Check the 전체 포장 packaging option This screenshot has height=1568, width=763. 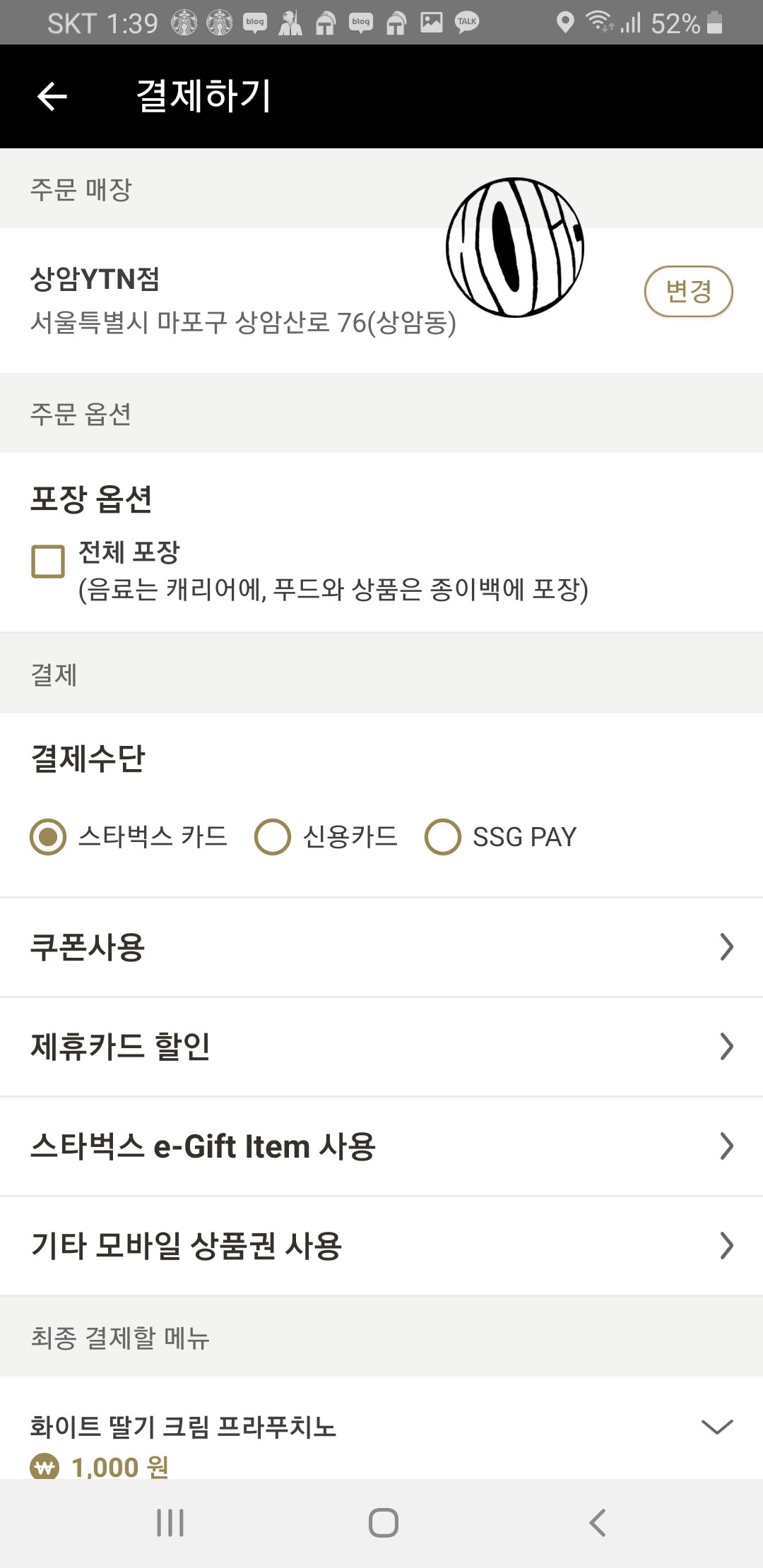pyautogui.click(x=48, y=562)
